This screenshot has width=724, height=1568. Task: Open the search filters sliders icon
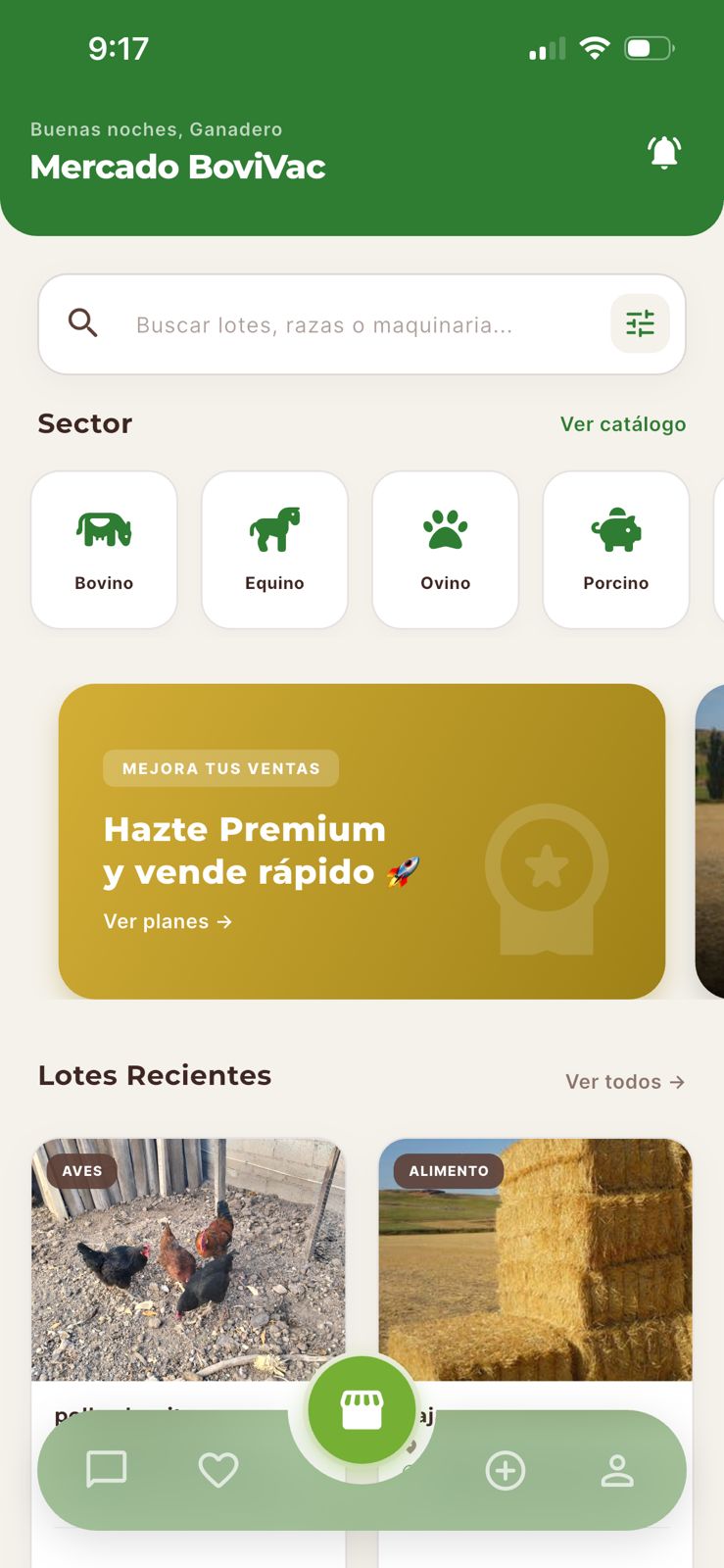[x=640, y=323]
